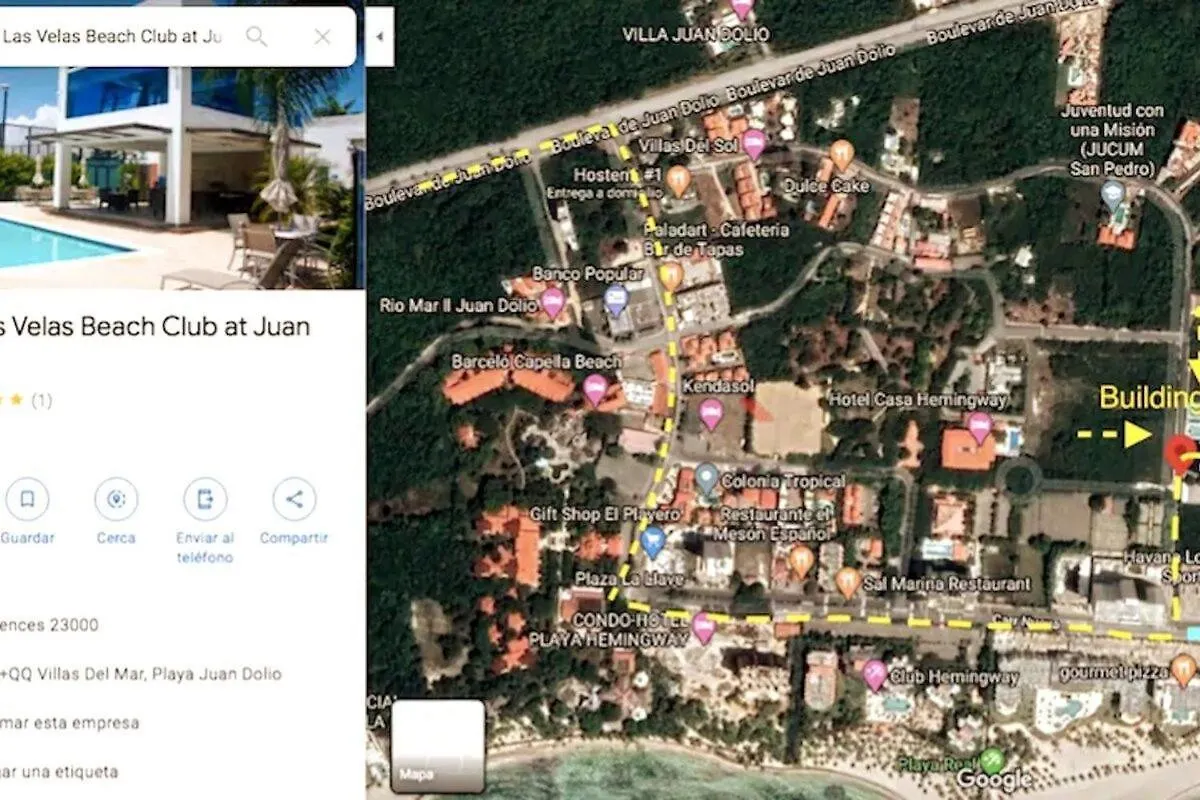Screen dimensions: 1200x800
Task: Open the Kendasol hotel pin
Action: point(711,411)
